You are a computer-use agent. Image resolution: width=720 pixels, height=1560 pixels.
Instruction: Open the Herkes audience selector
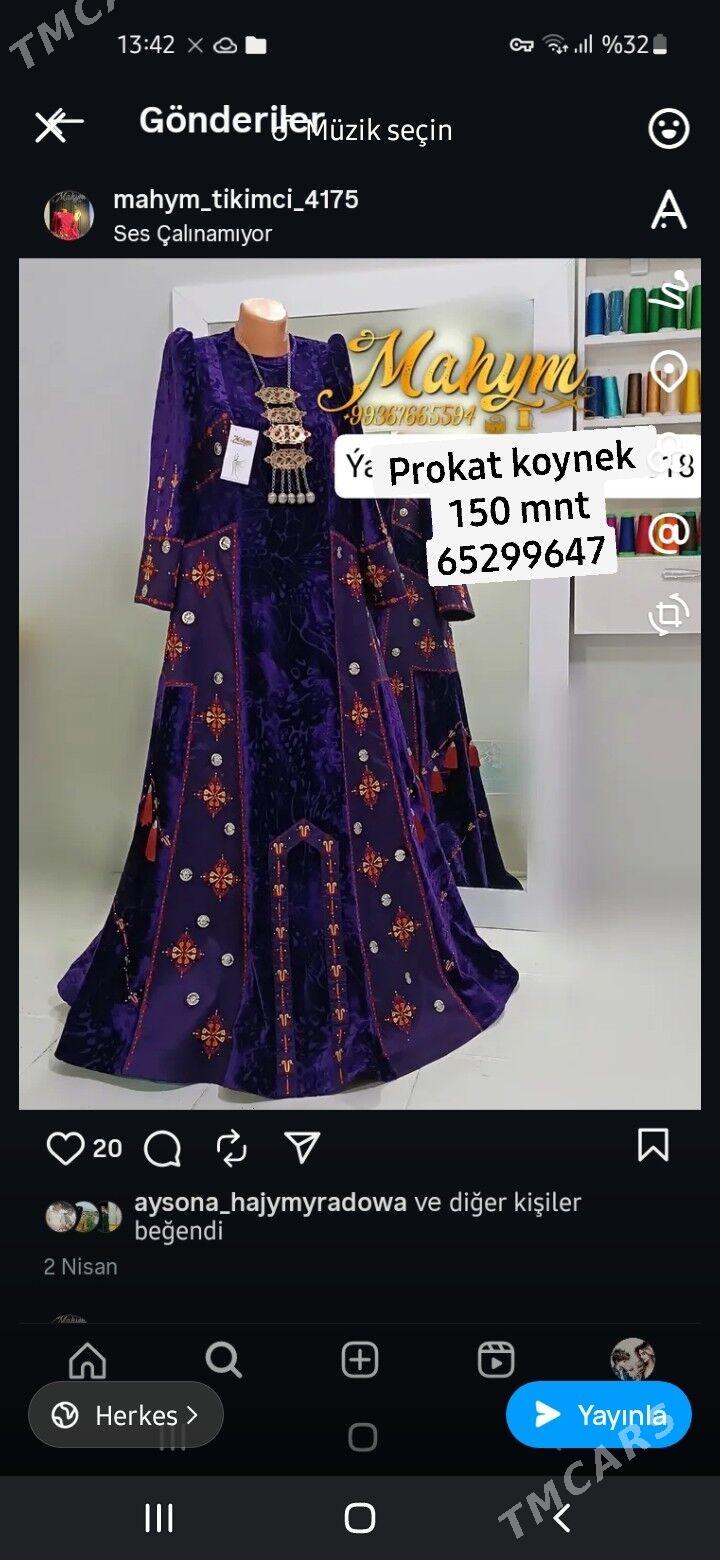(126, 1415)
